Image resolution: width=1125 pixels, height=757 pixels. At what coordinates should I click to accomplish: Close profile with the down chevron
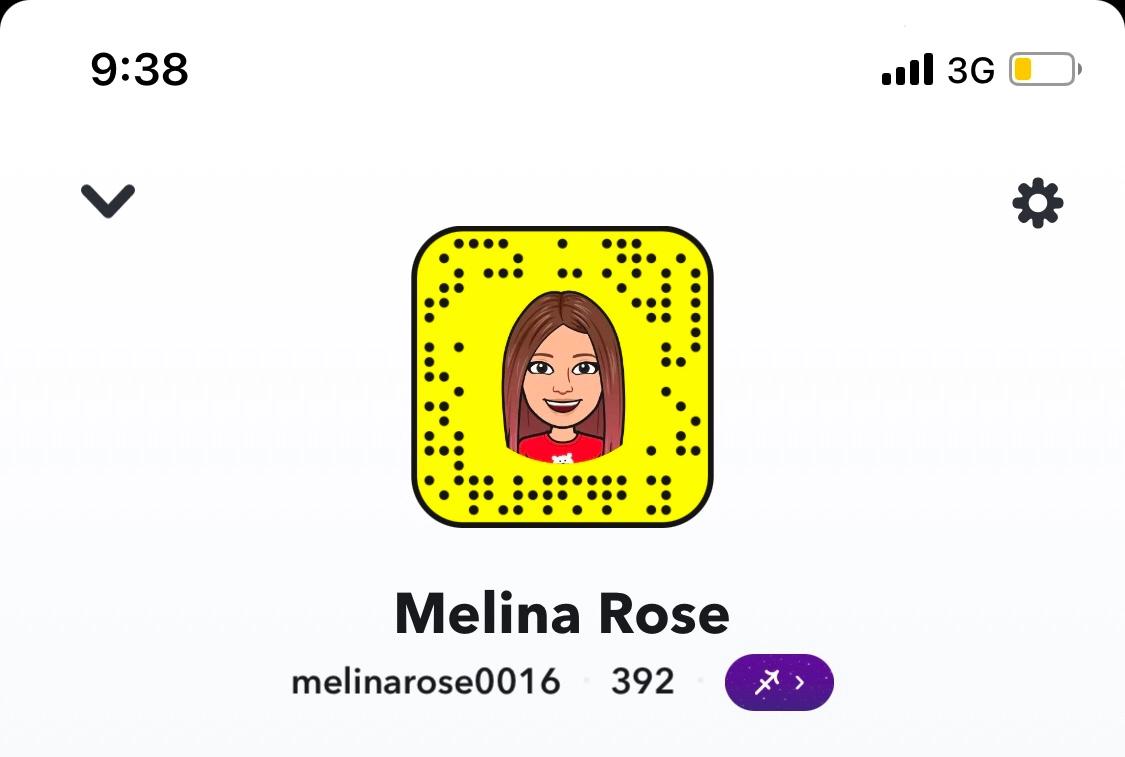(108, 201)
